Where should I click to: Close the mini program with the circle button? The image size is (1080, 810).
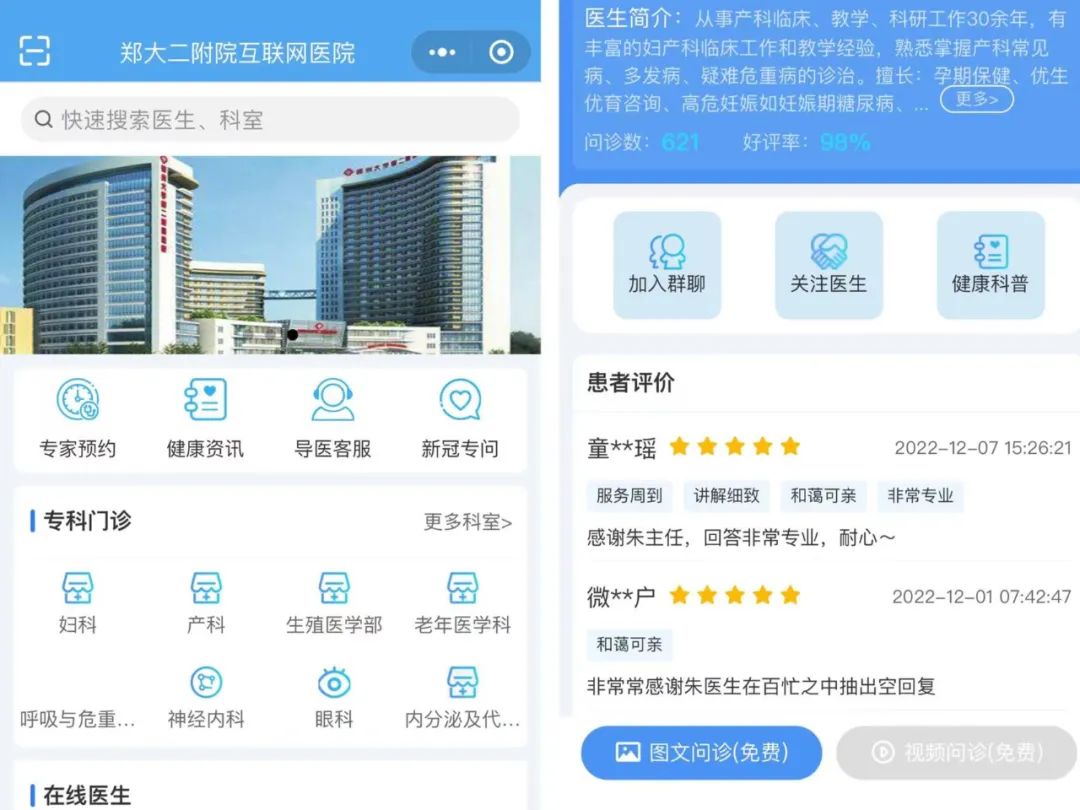click(x=501, y=52)
